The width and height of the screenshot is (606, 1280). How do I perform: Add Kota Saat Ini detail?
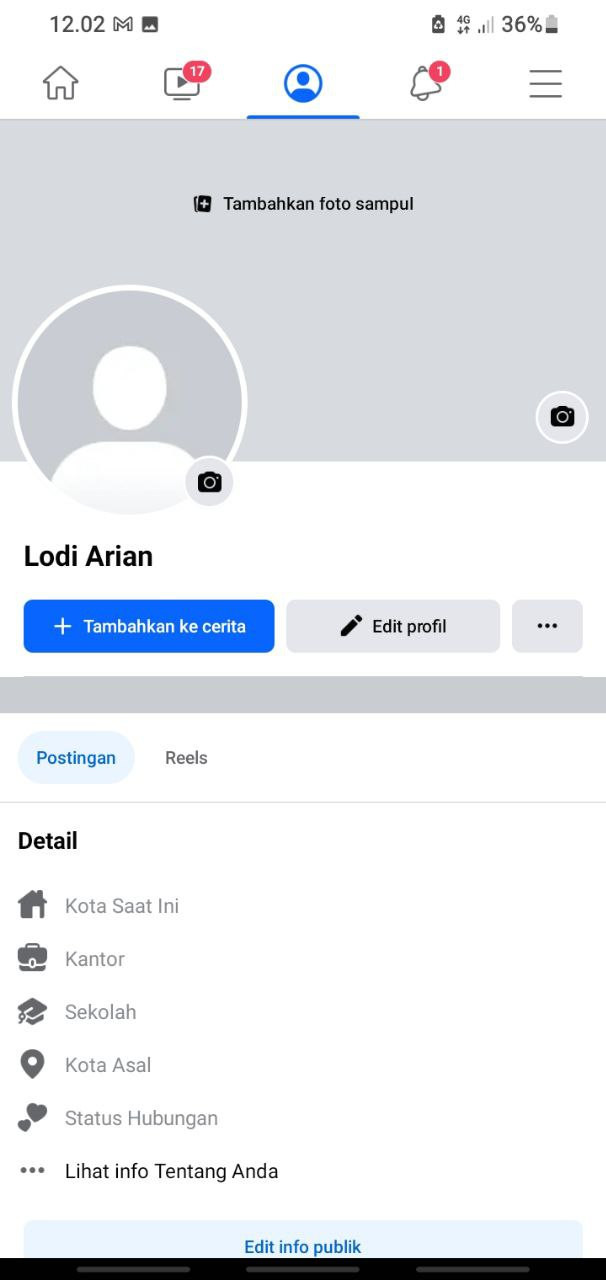(x=122, y=906)
